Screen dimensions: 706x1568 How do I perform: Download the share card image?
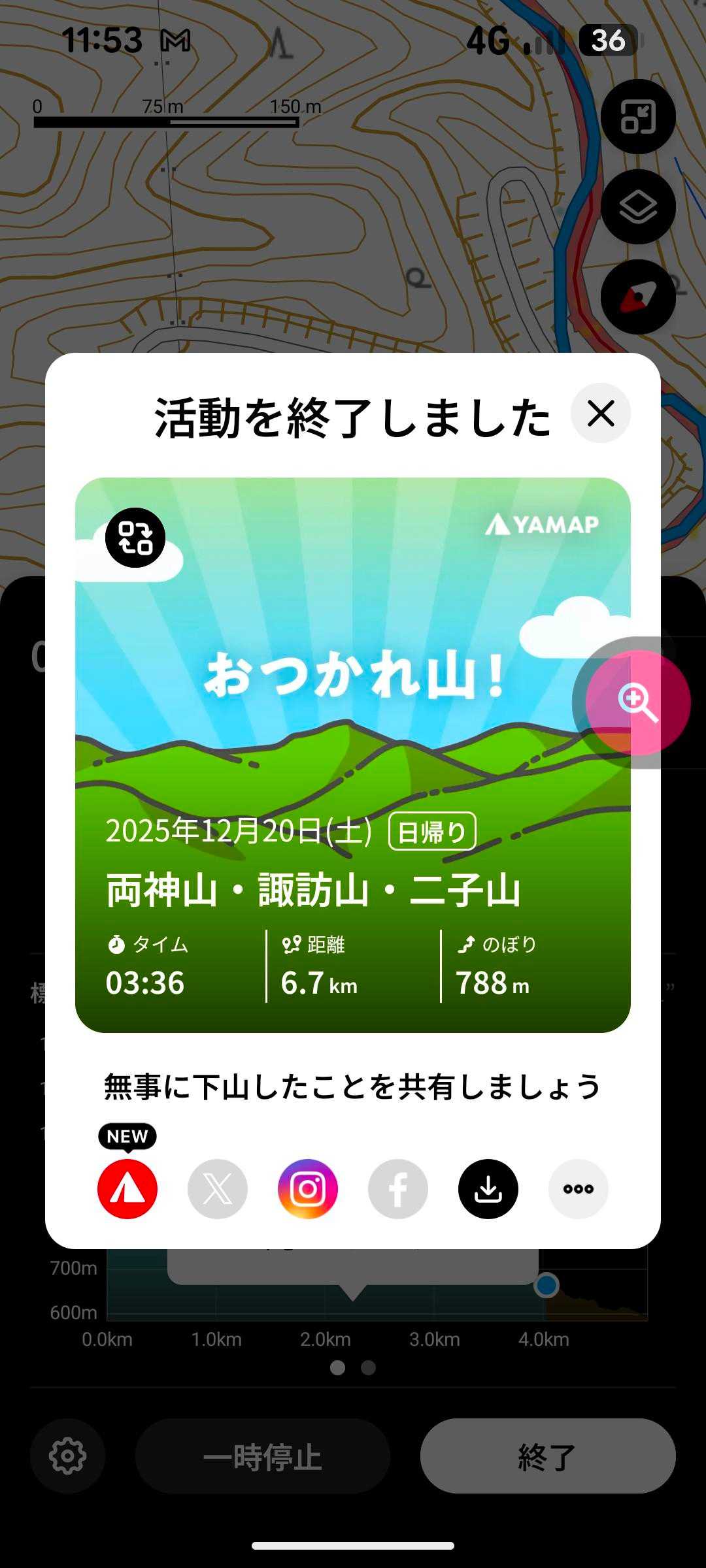488,1188
